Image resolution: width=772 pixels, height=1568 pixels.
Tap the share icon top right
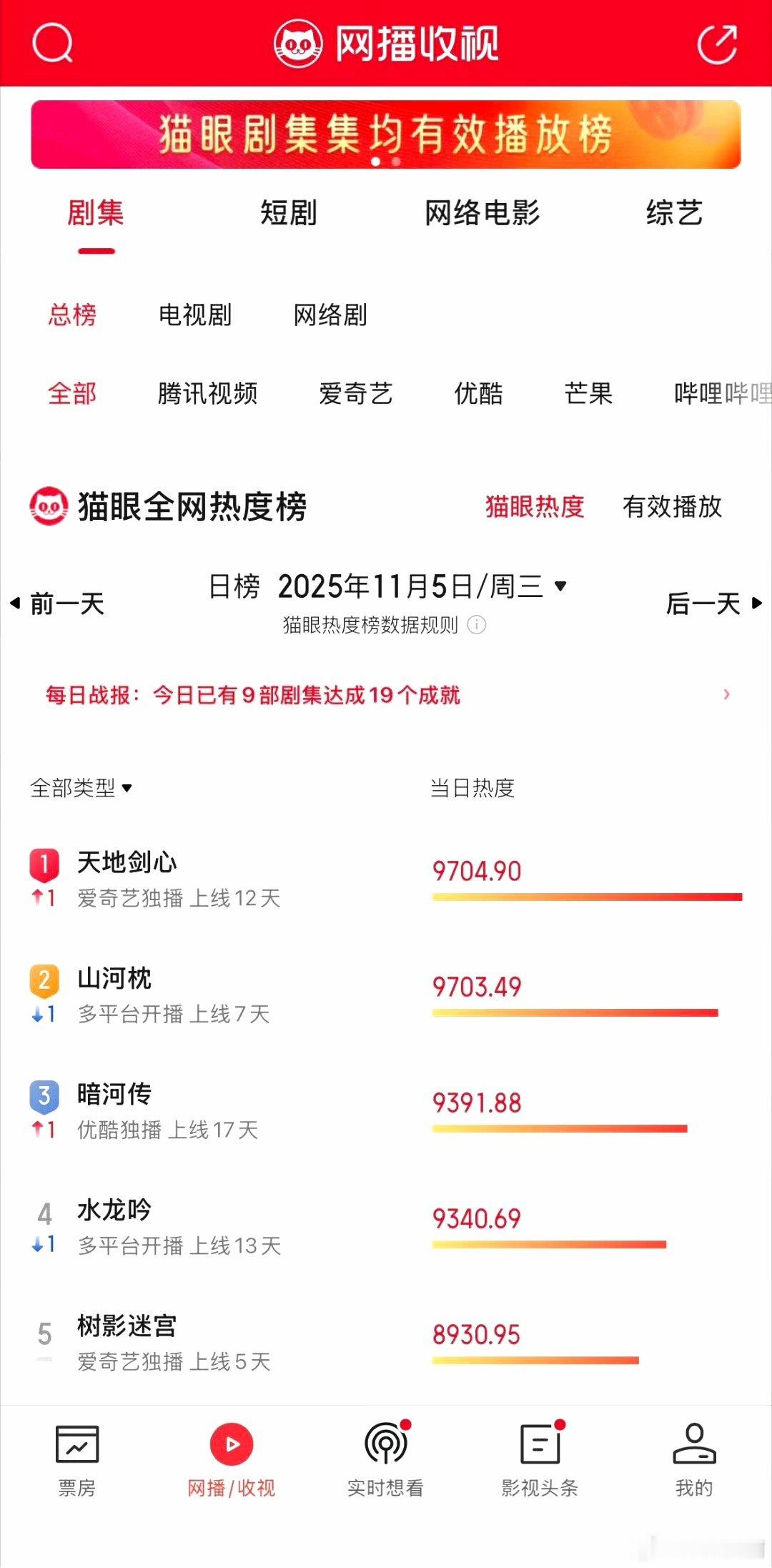717,44
